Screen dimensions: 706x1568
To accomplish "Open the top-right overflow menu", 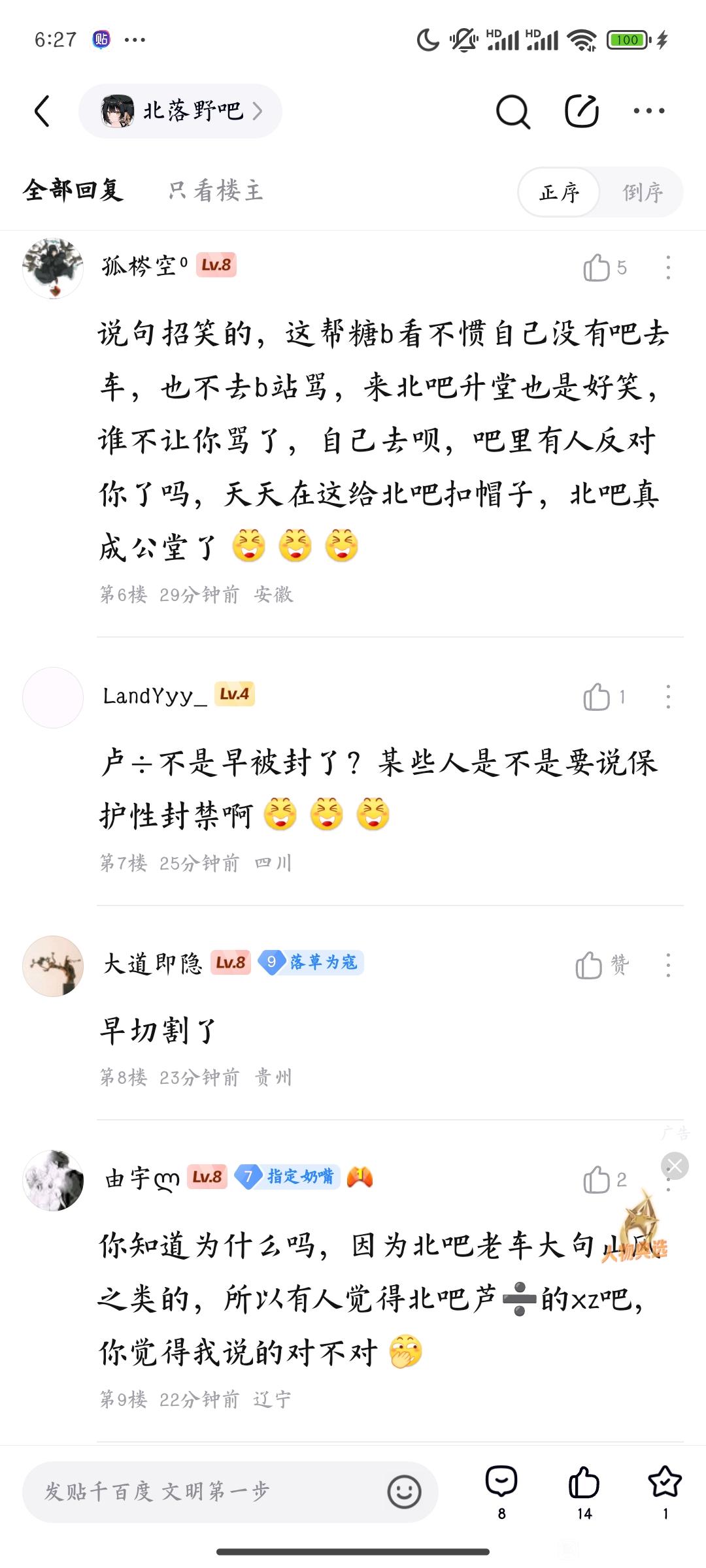I will coord(648,111).
